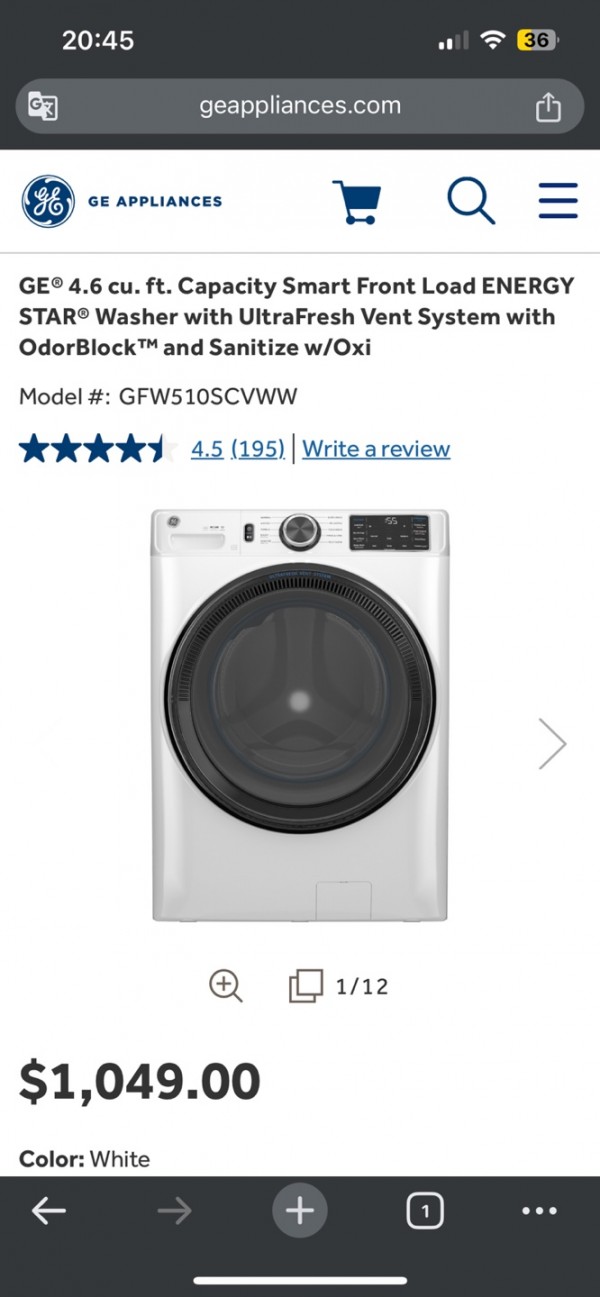Open the 4.5 (195) ratings link
The image size is (600, 1297).
pyautogui.click(x=237, y=449)
